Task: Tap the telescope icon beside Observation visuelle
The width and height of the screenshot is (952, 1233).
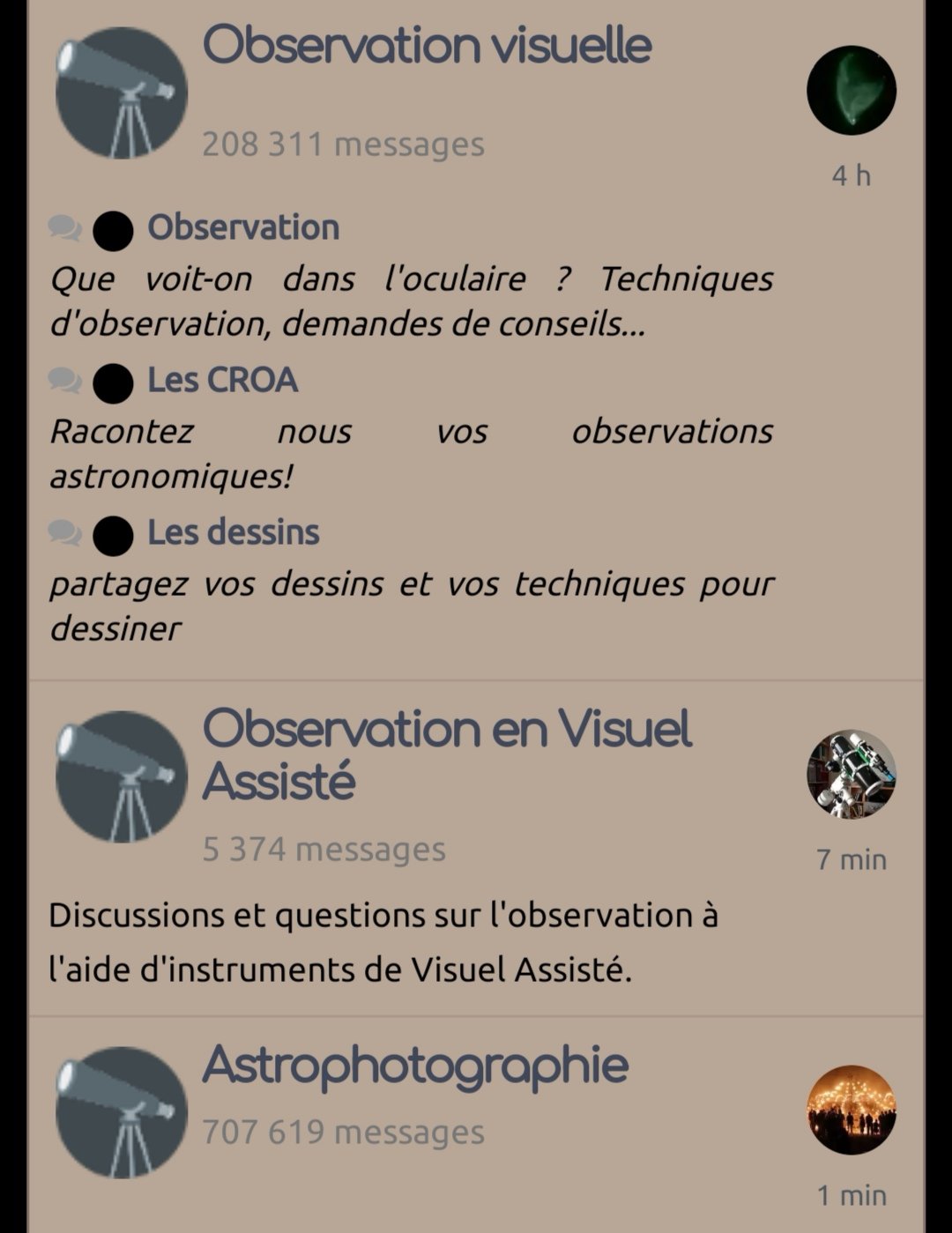Action: point(121,93)
